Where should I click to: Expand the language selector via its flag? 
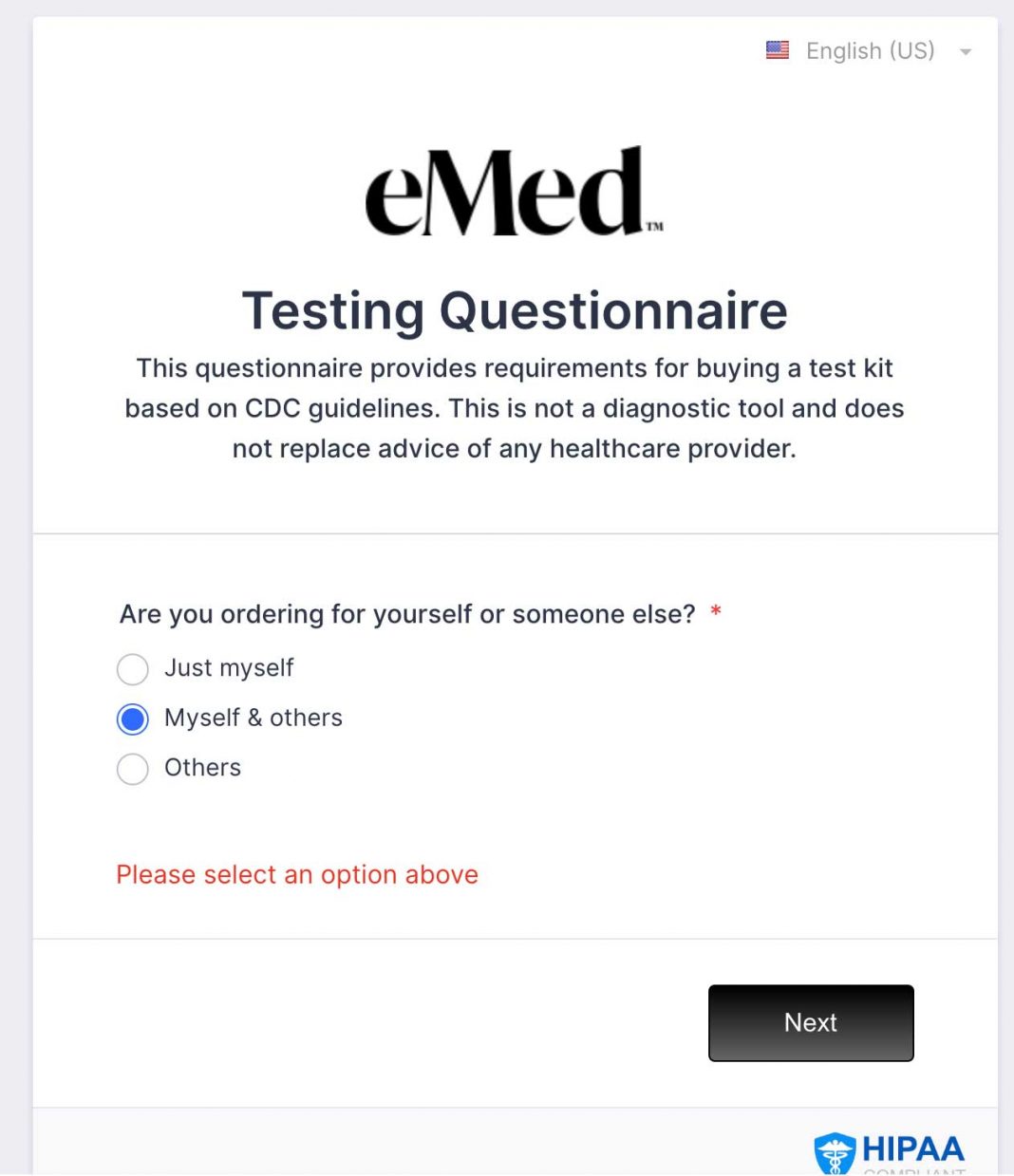click(x=776, y=50)
